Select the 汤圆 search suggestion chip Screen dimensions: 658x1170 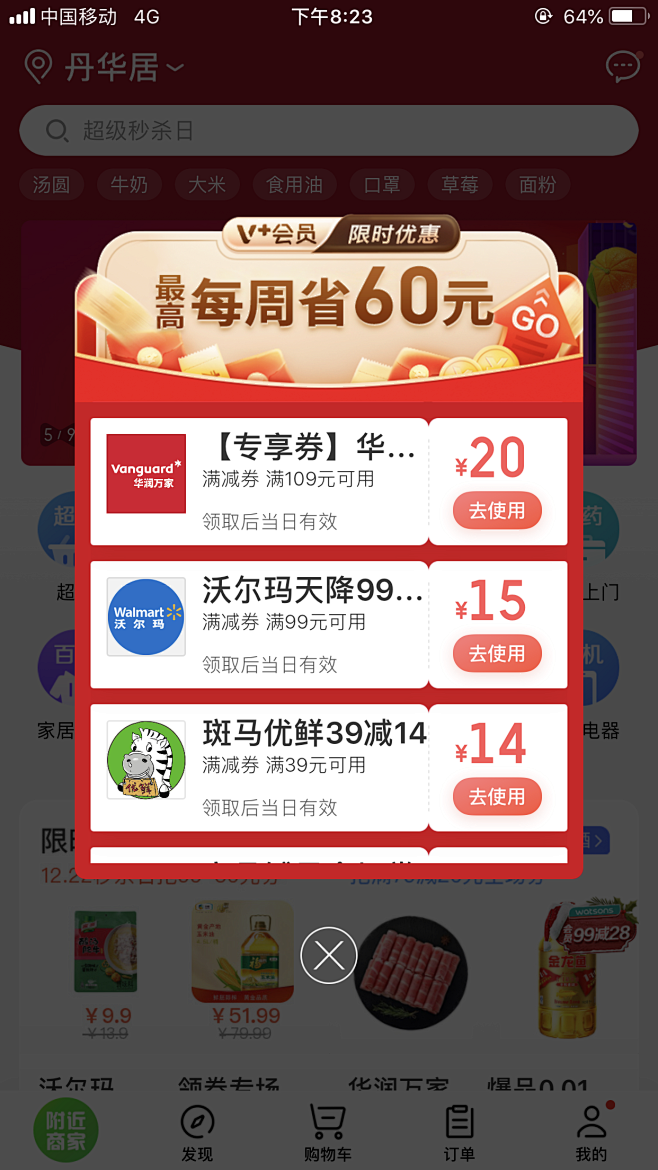click(51, 184)
